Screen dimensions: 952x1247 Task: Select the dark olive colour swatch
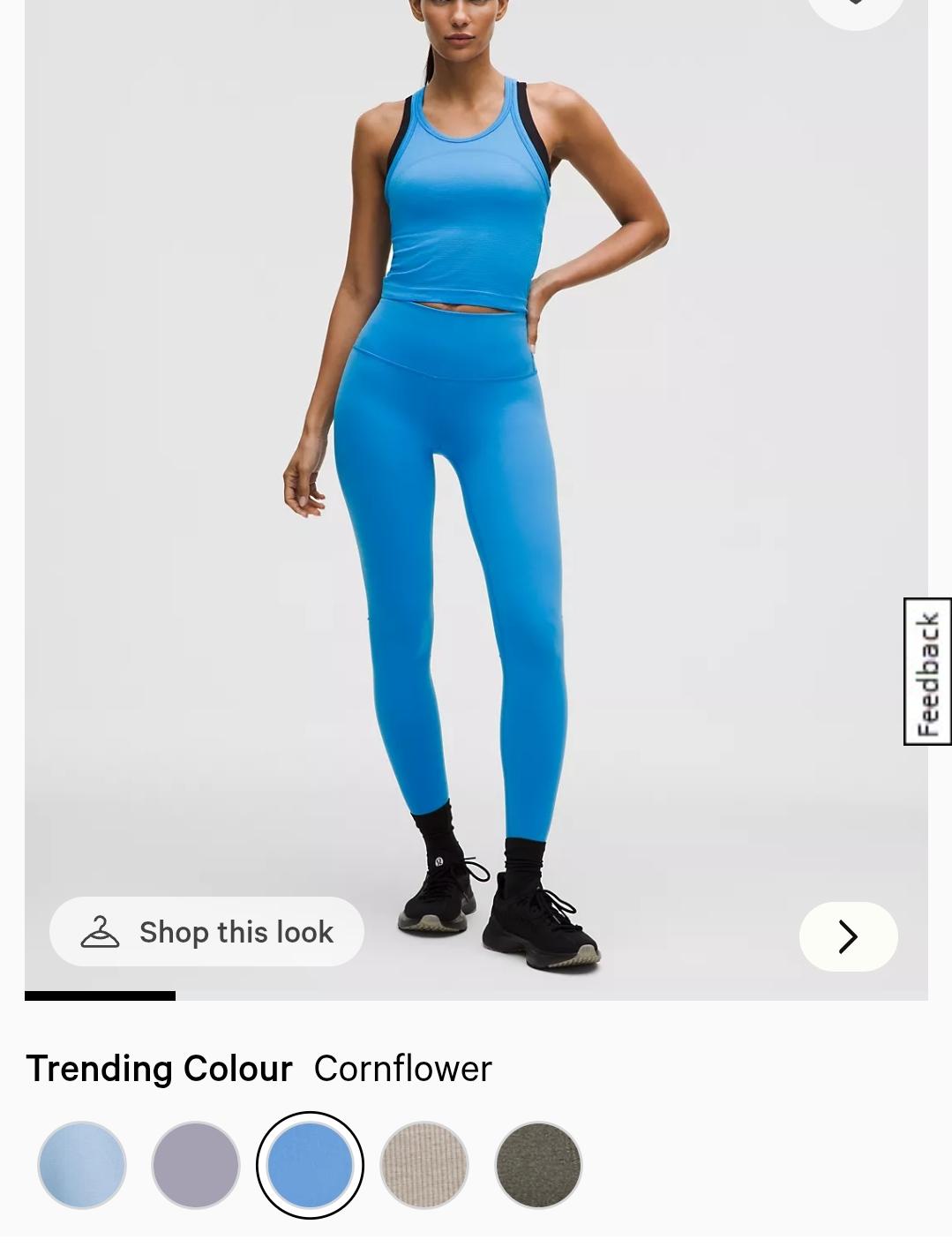(538, 1165)
